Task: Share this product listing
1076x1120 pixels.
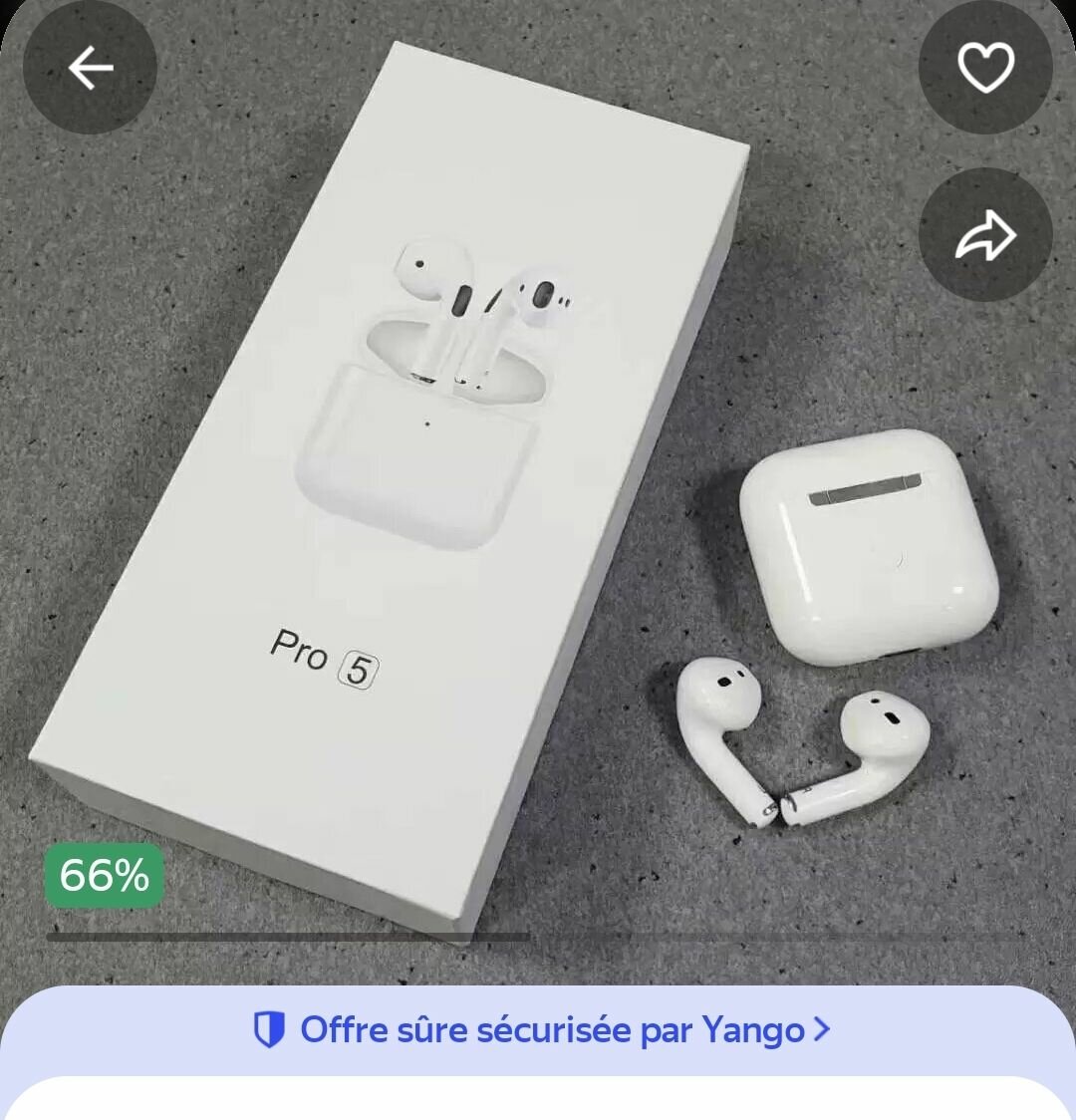Action: click(985, 235)
